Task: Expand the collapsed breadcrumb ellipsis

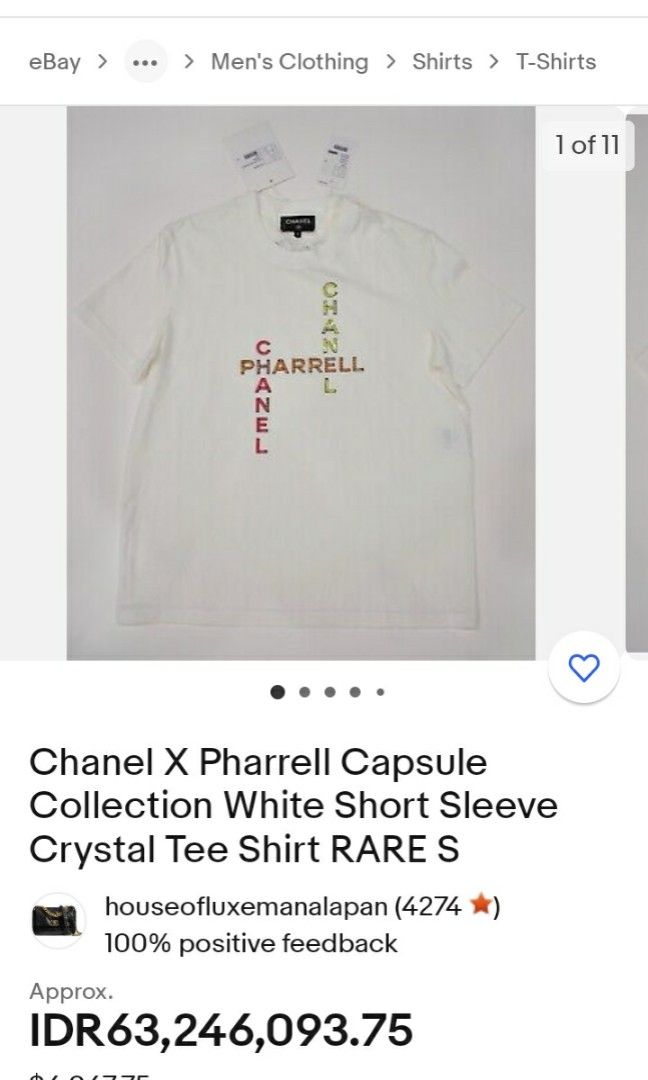Action: point(145,62)
